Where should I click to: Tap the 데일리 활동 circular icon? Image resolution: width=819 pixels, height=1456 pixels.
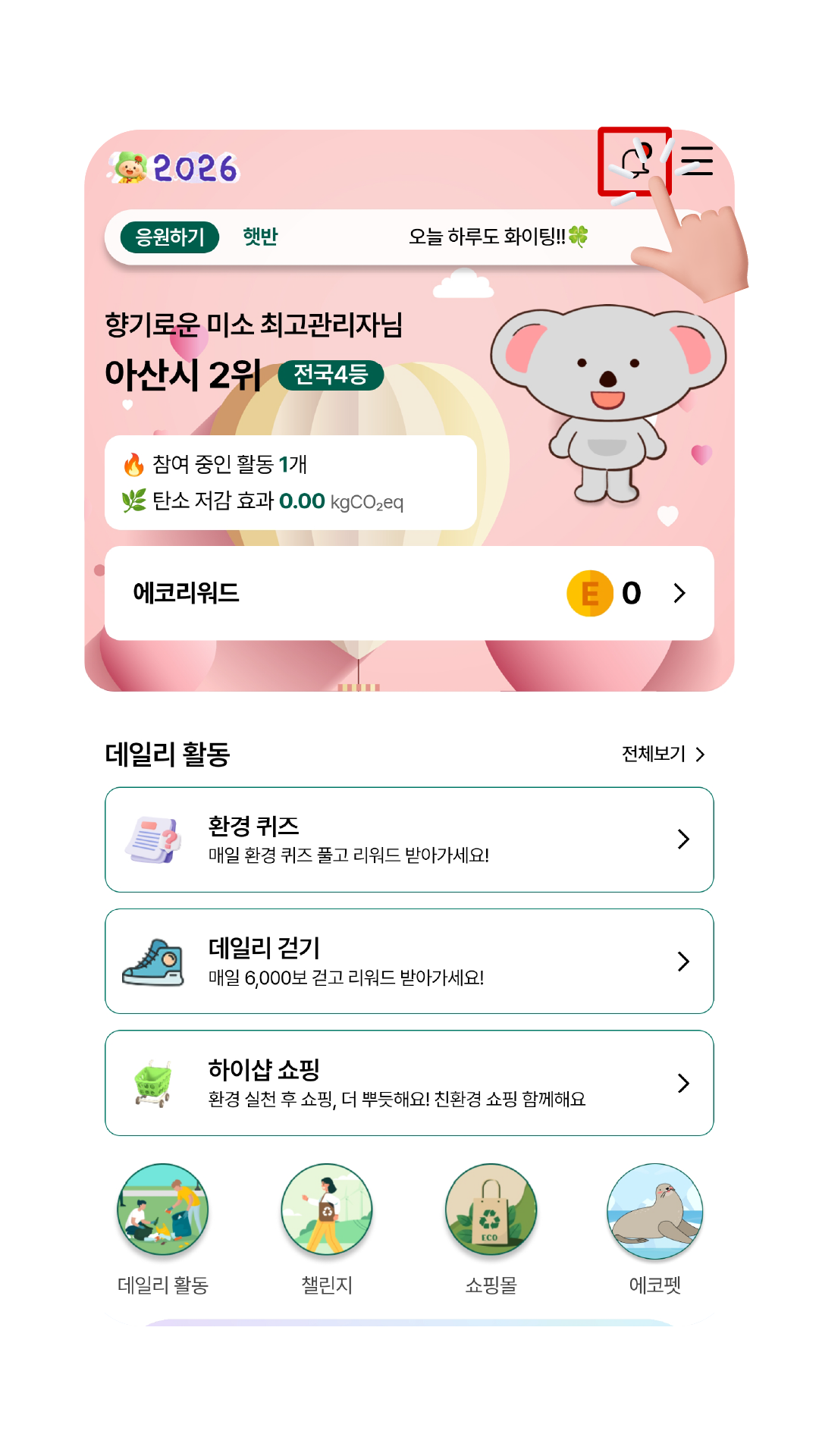click(x=162, y=1211)
